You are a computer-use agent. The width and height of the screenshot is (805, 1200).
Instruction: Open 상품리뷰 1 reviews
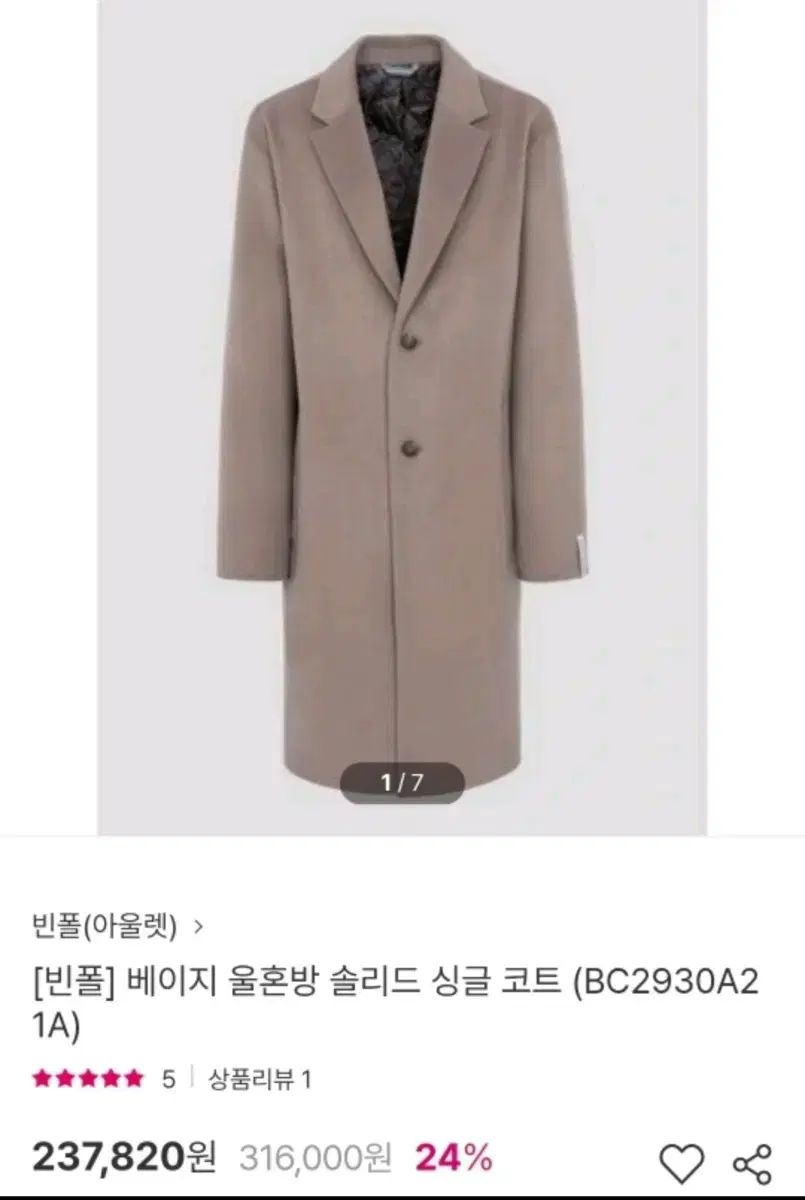[260, 1079]
